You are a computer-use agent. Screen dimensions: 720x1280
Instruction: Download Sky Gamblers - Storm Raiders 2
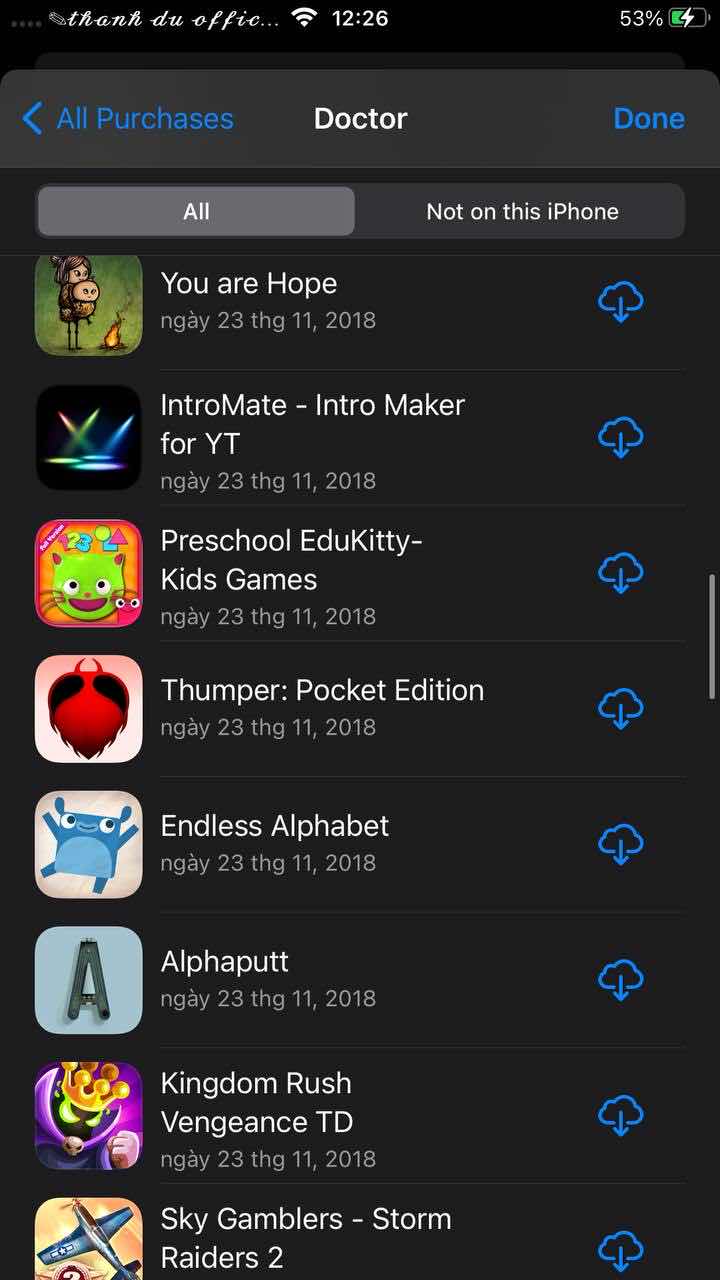click(620, 1249)
